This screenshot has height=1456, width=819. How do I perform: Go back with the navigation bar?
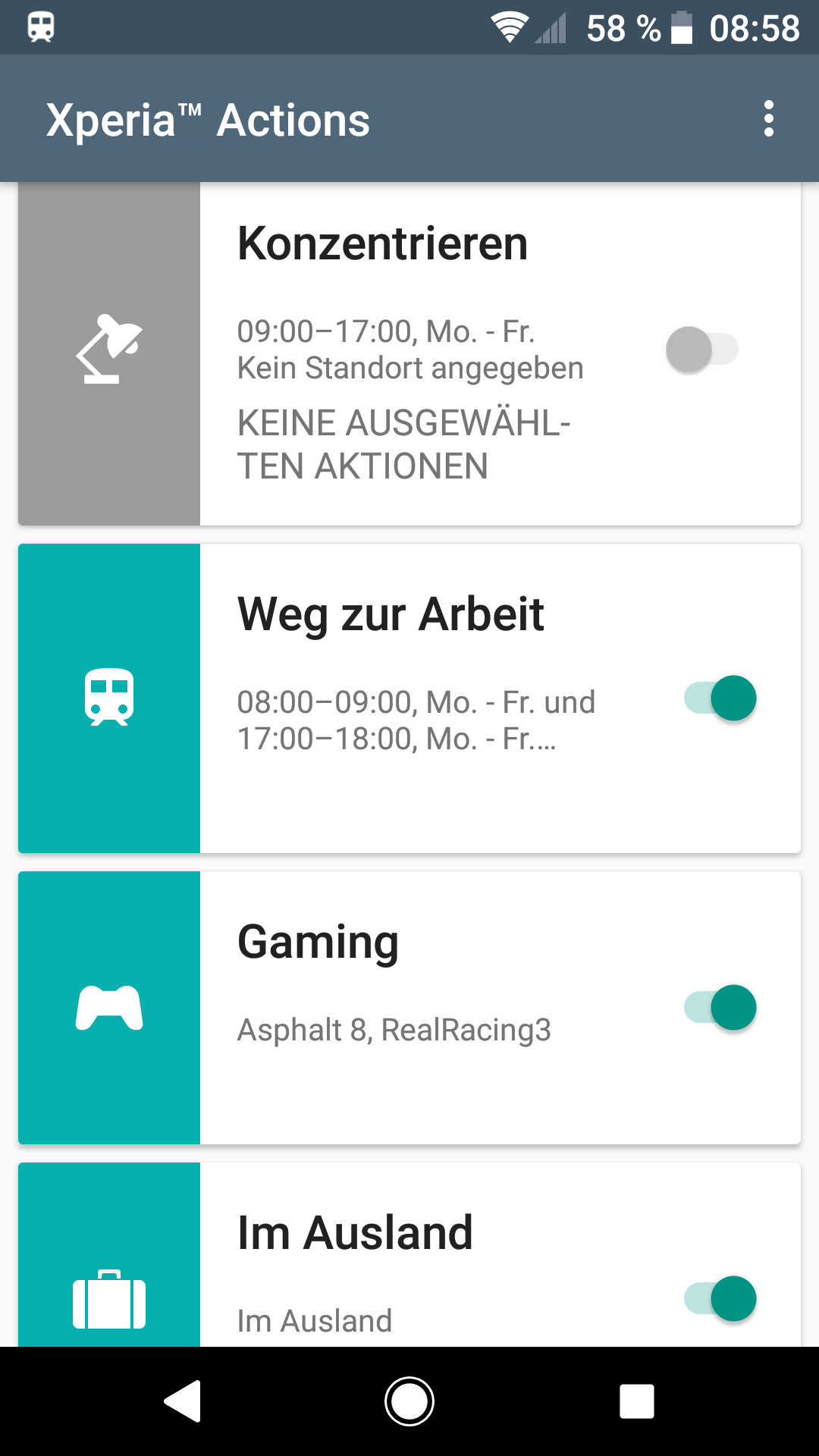pyautogui.click(x=183, y=1401)
